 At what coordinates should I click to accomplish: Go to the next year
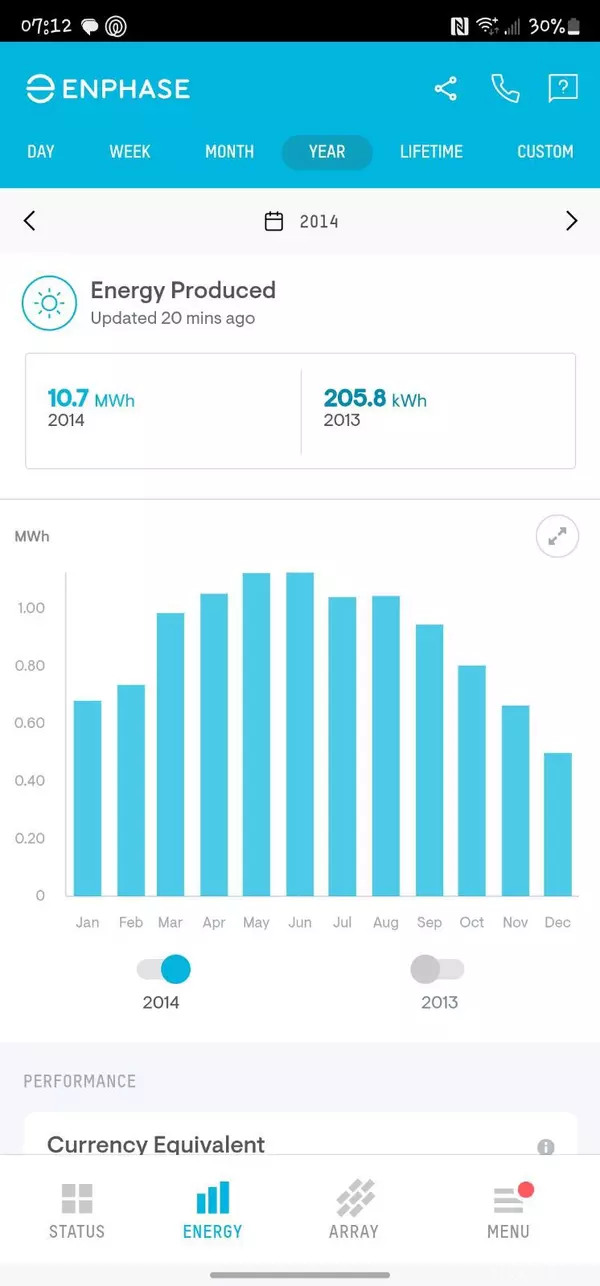[x=571, y=221]
